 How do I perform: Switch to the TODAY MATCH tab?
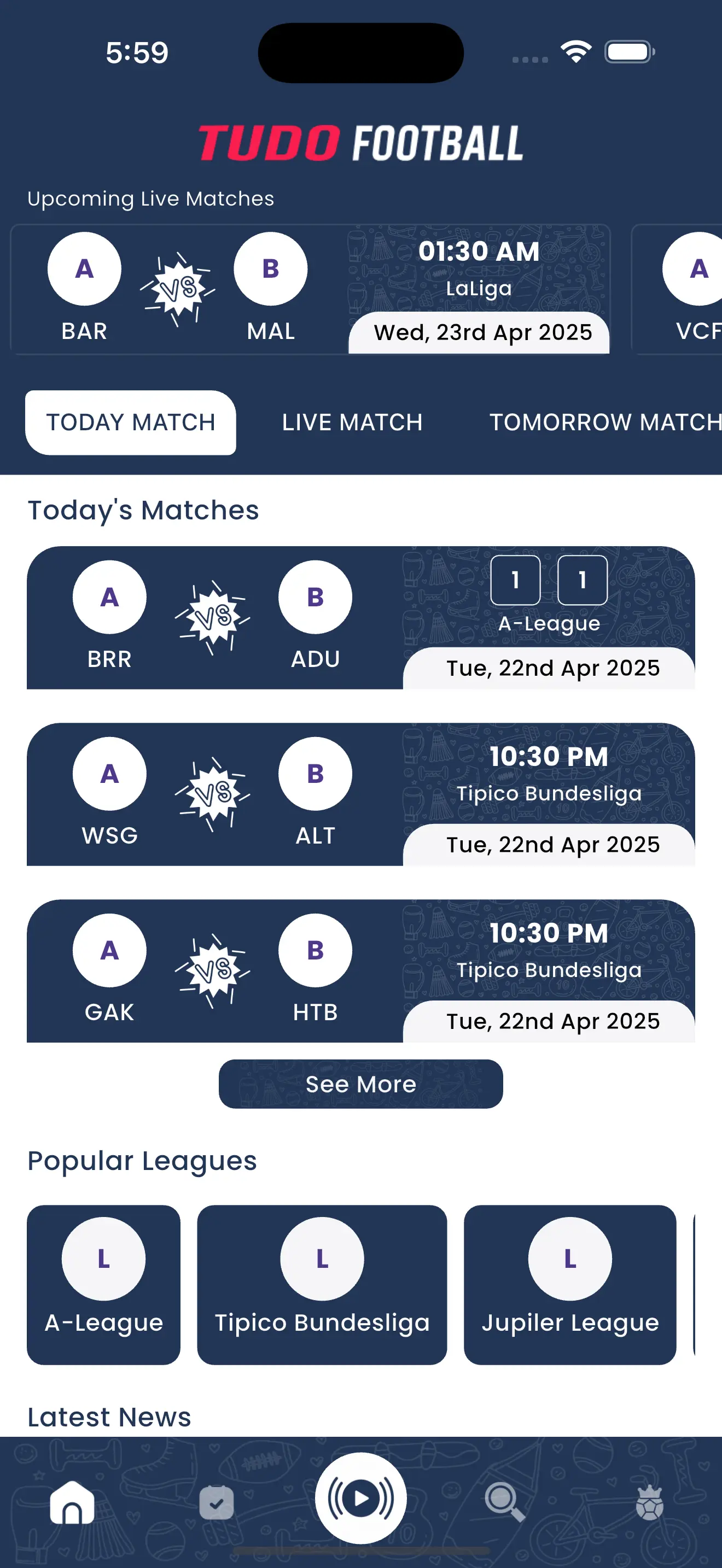[130, 423]
